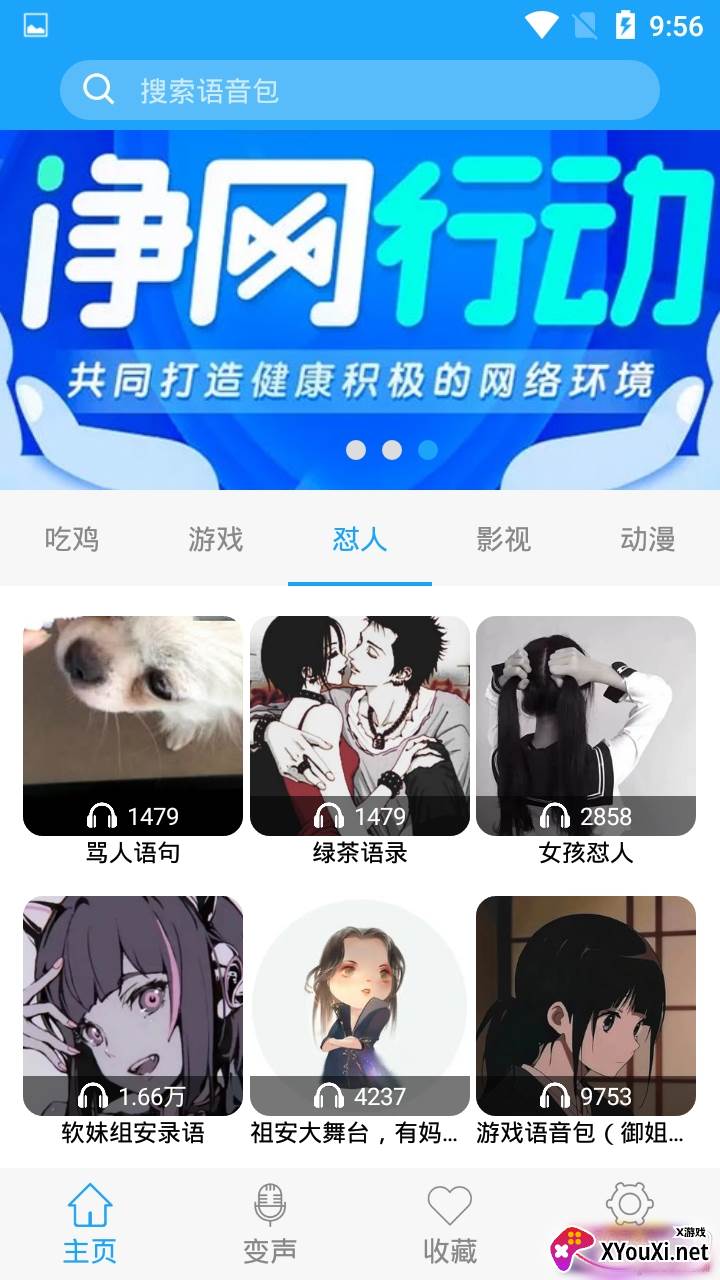Viewport: 720px width, 1280px height.
Task: Switch to the 动漫 tab
Action: point(648,540)
